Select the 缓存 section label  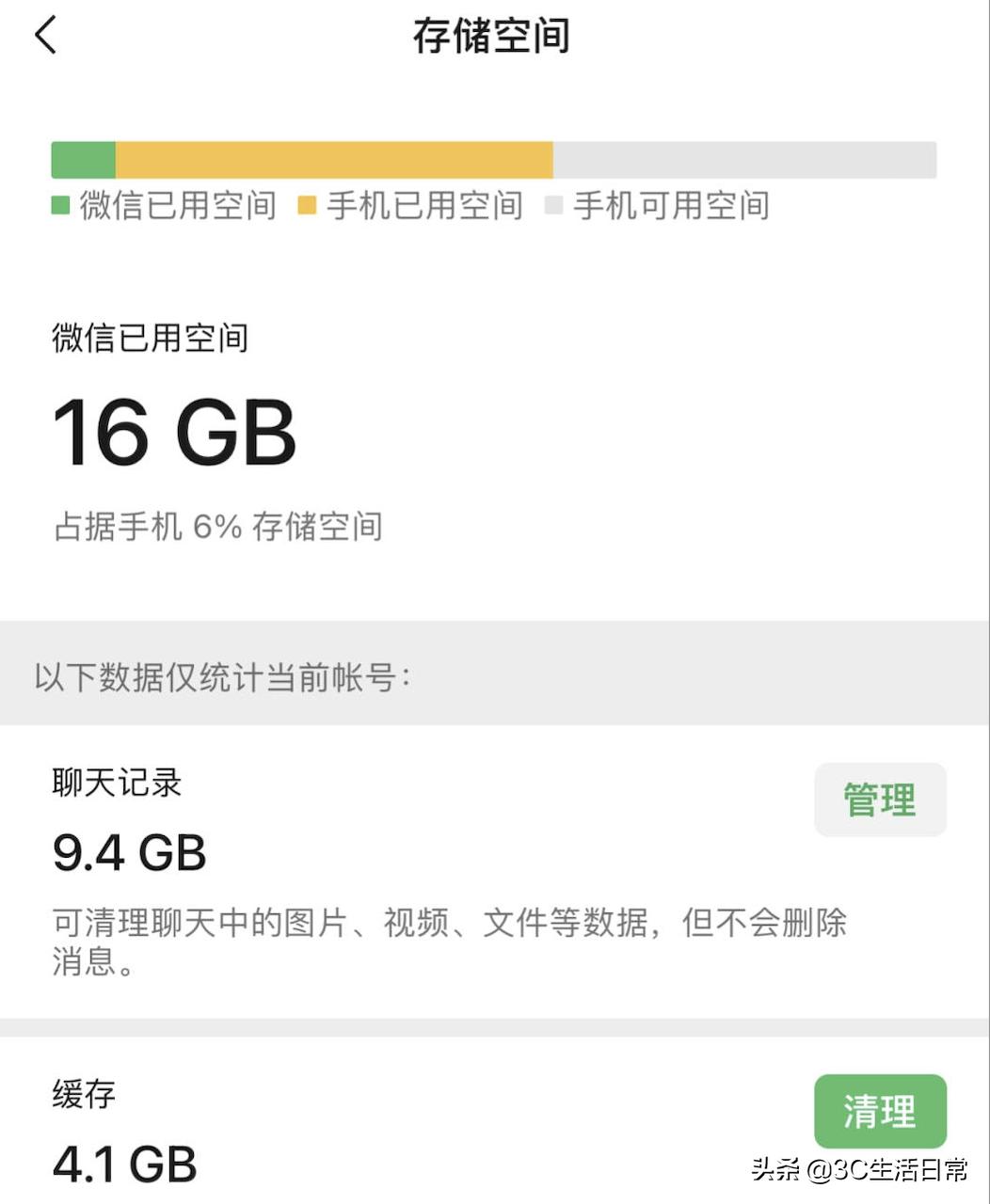point(85,1094)
